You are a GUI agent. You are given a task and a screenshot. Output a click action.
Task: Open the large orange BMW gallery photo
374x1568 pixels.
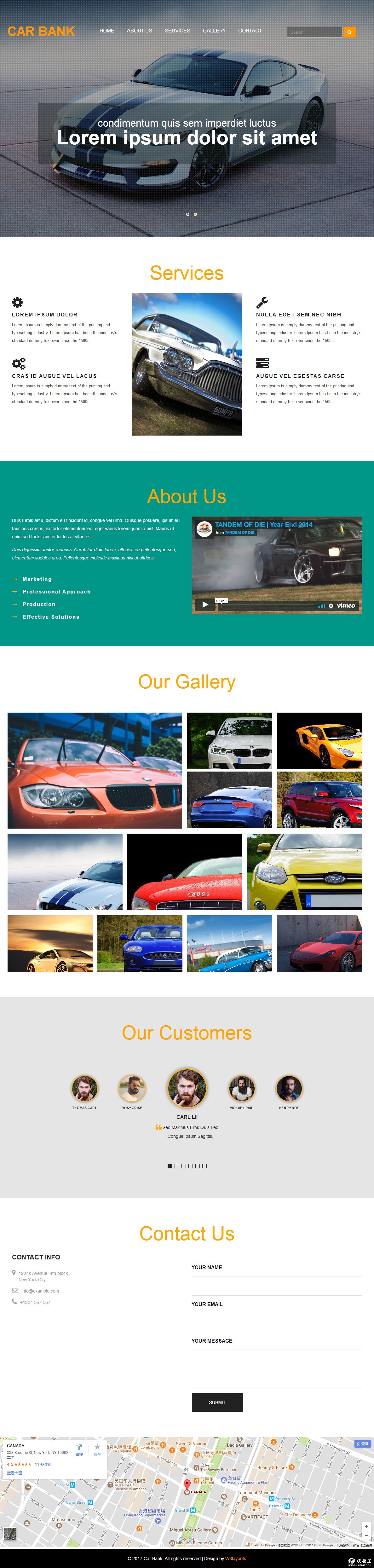pyautogui.click(x=94, y=770)
